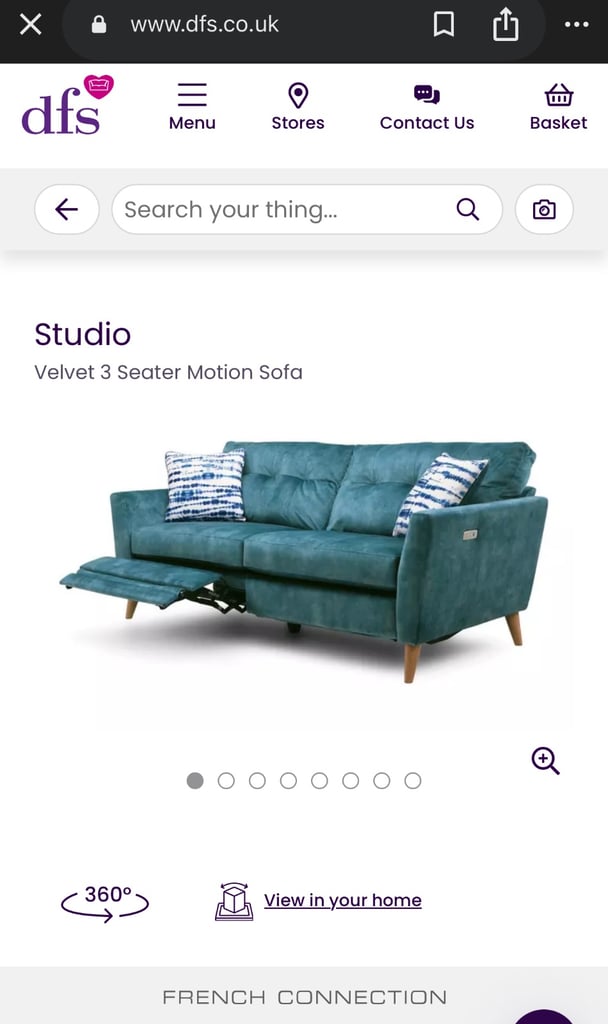608x1024 pixels.
Task: Tap the magnifier search icon
Action: (x=468, y=210)
